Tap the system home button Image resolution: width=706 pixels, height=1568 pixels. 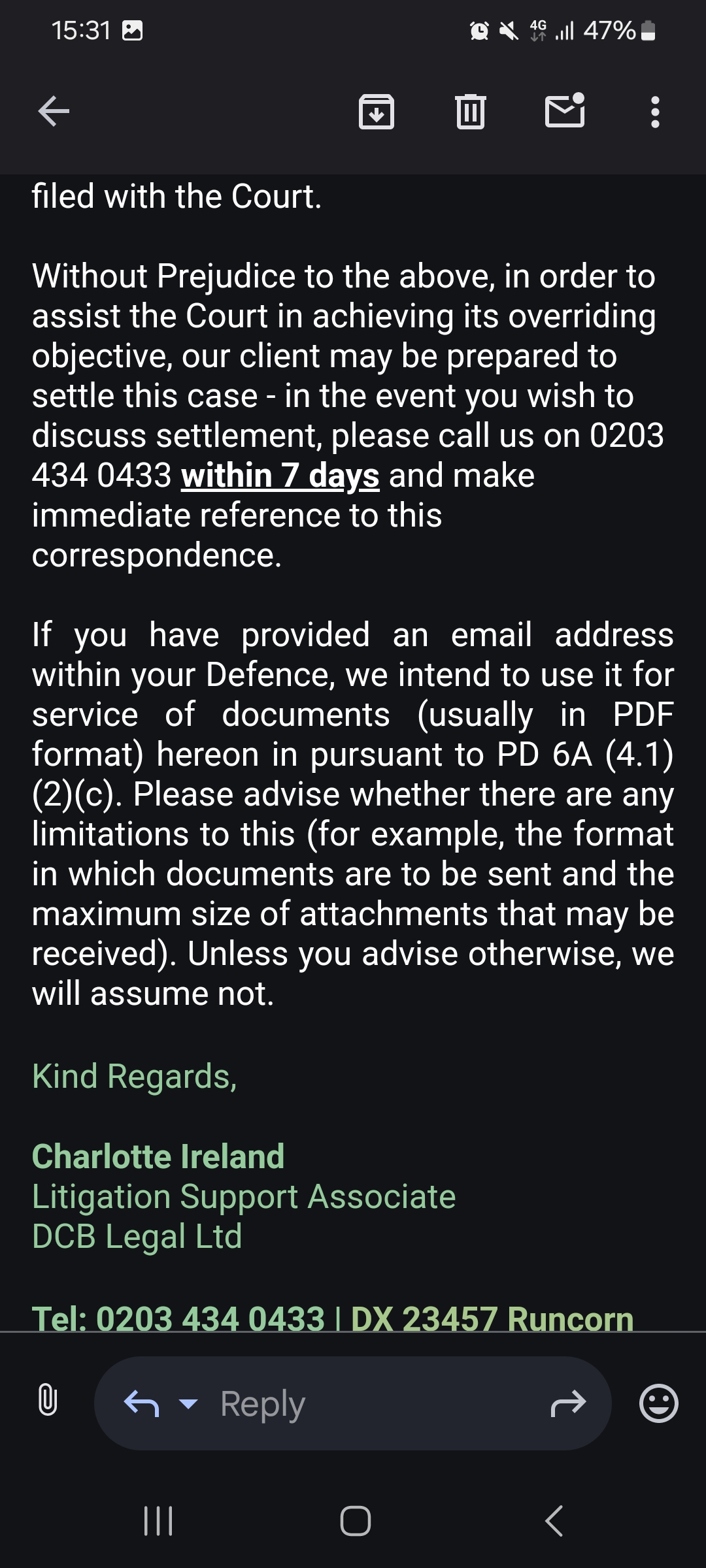(356, 1521)
